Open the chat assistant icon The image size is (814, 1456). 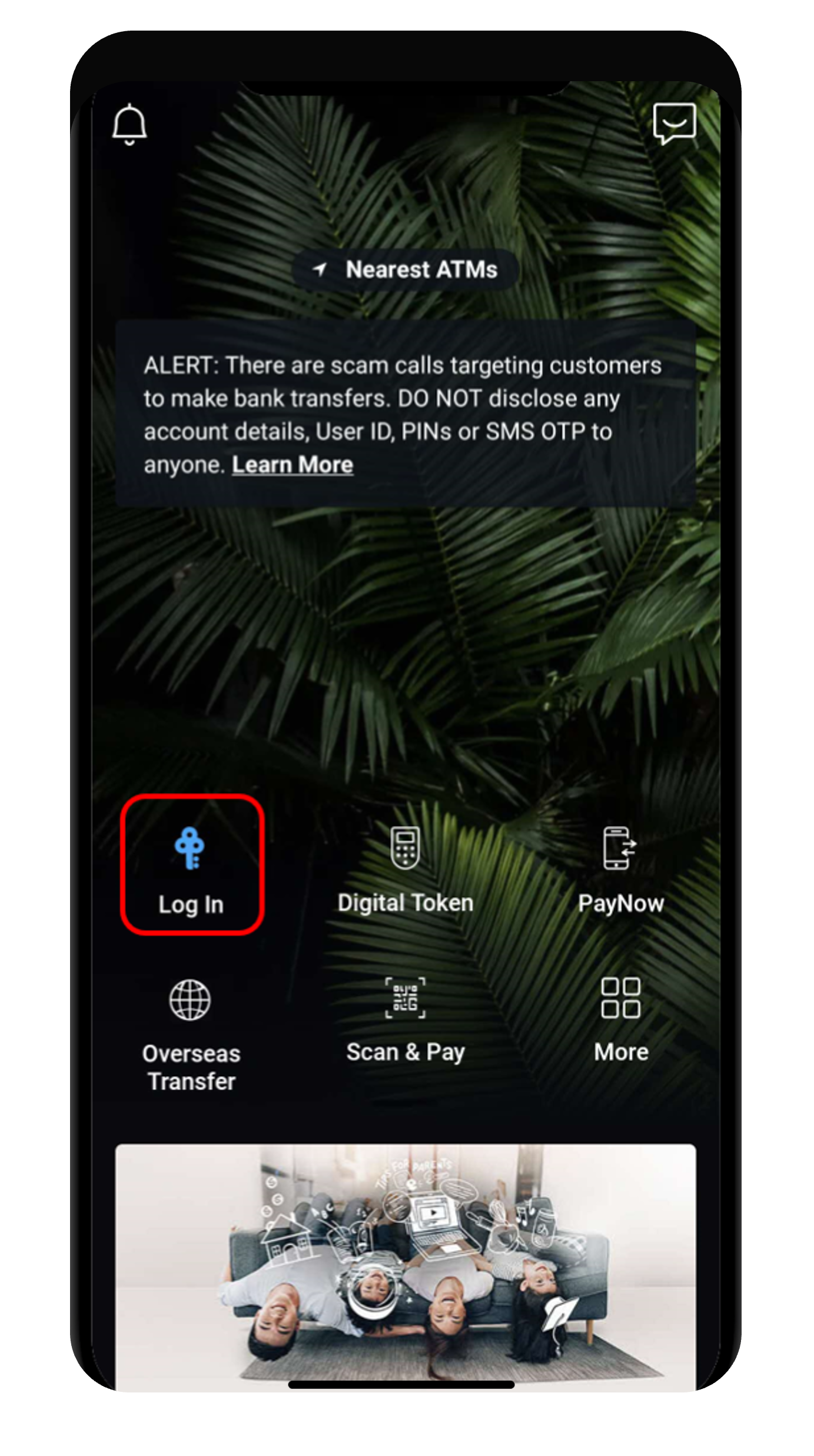(x=674, y=123)
